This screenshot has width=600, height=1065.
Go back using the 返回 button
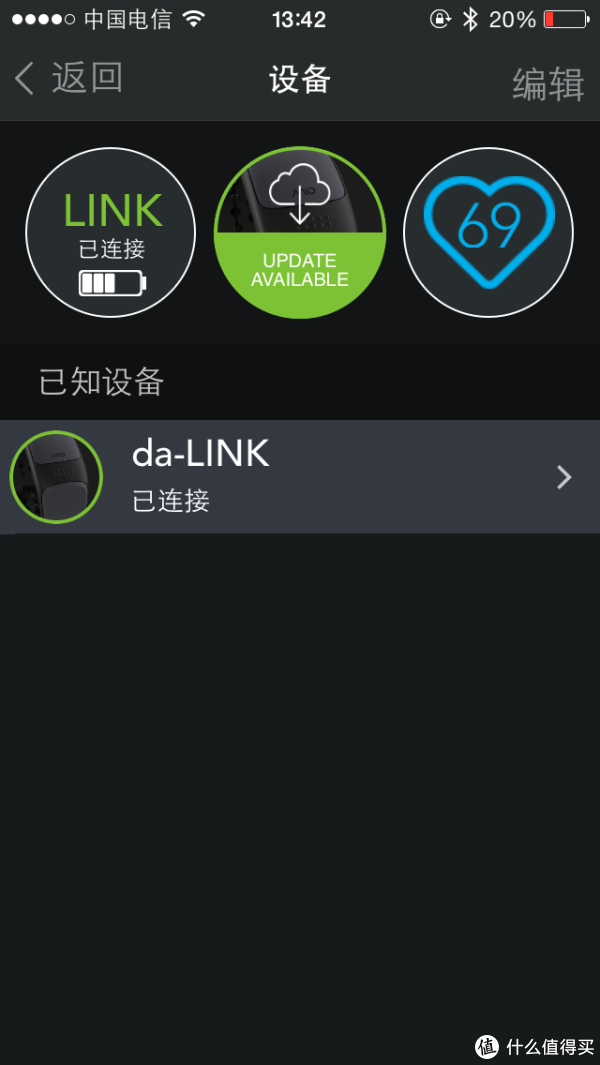click(68, 78)
